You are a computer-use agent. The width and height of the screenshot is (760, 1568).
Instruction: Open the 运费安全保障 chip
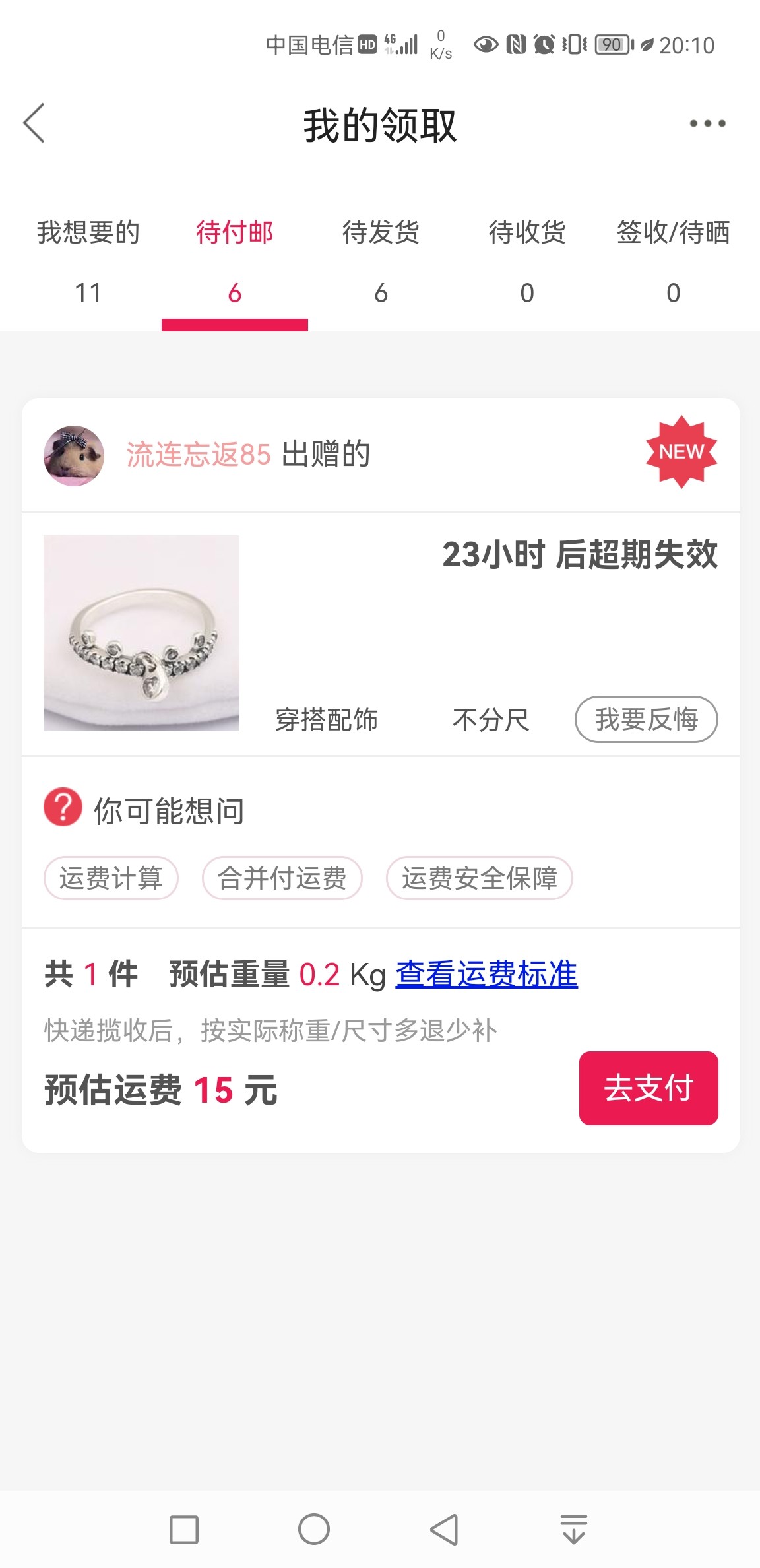(x=479, y=878)
